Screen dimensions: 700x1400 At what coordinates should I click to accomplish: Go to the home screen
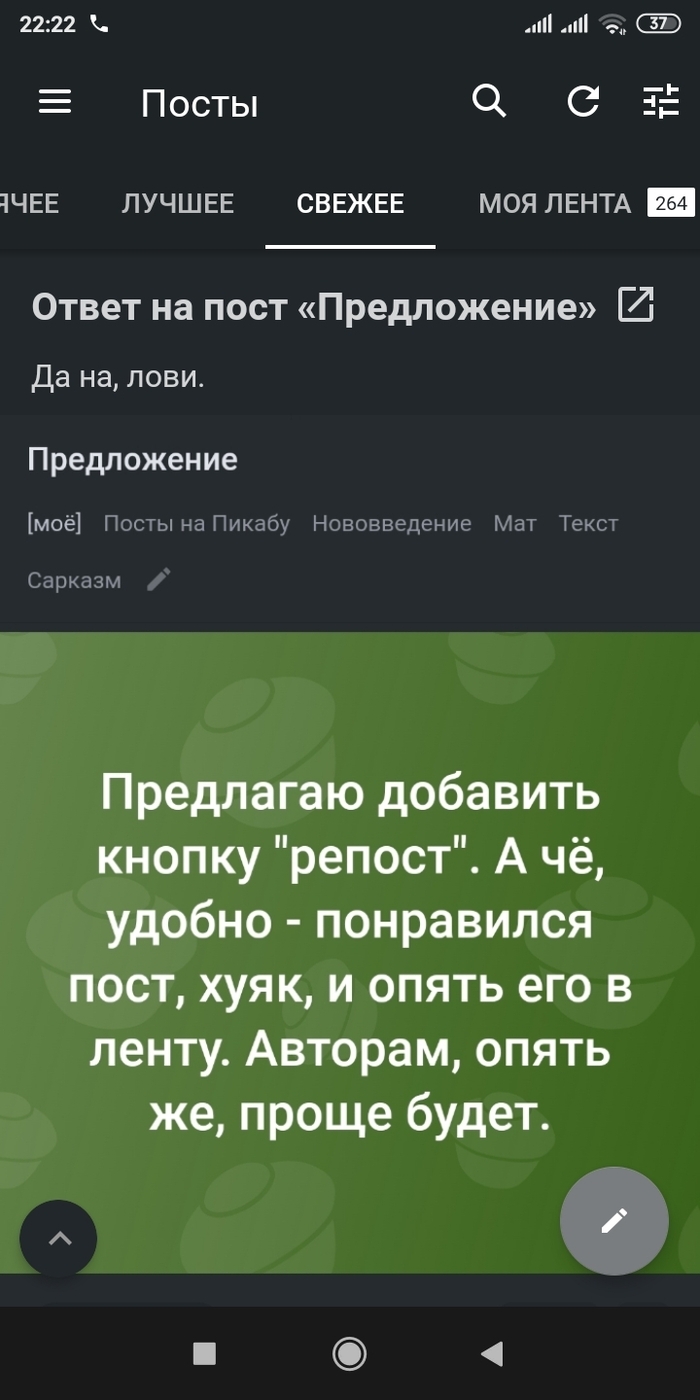(349, 1354)
